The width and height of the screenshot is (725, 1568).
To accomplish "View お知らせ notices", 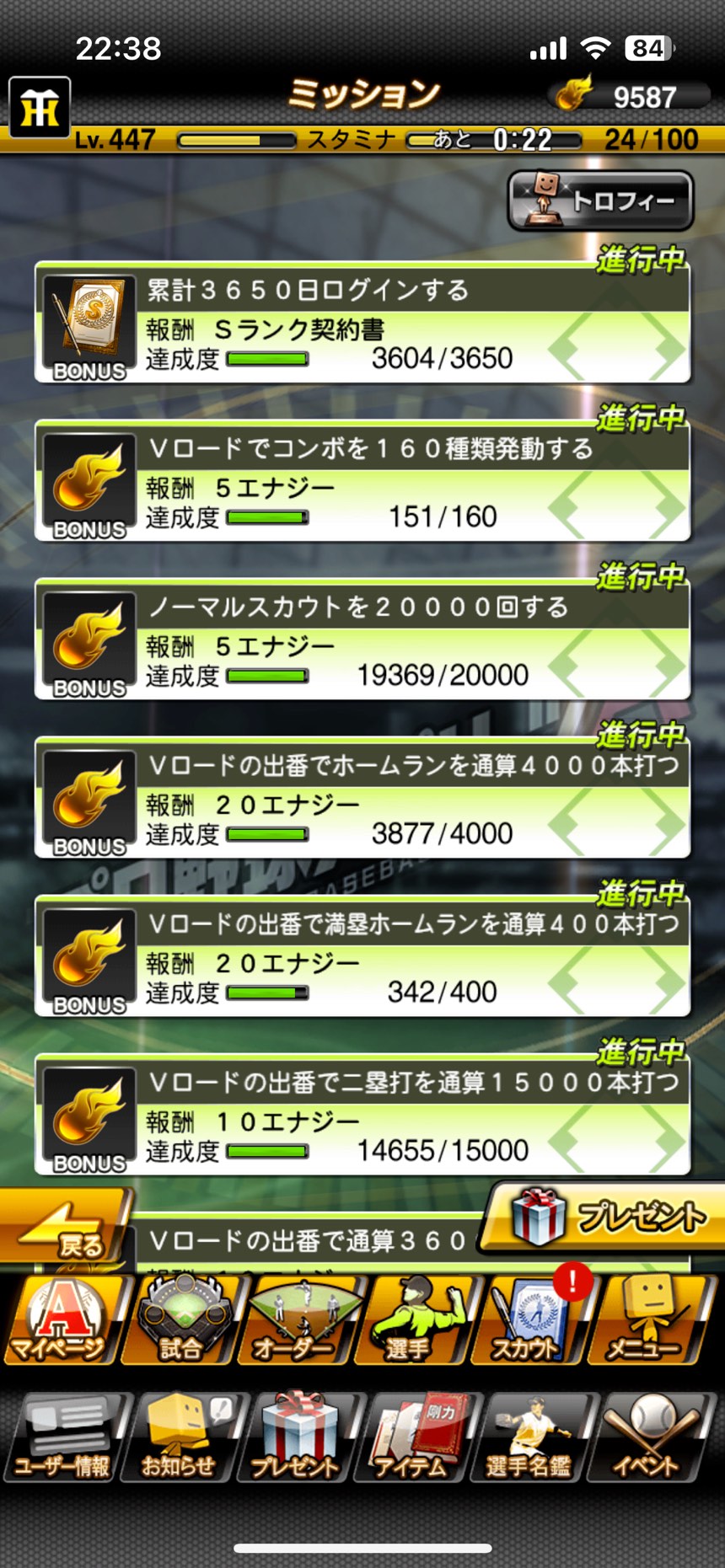I will tap(180, 1437).
